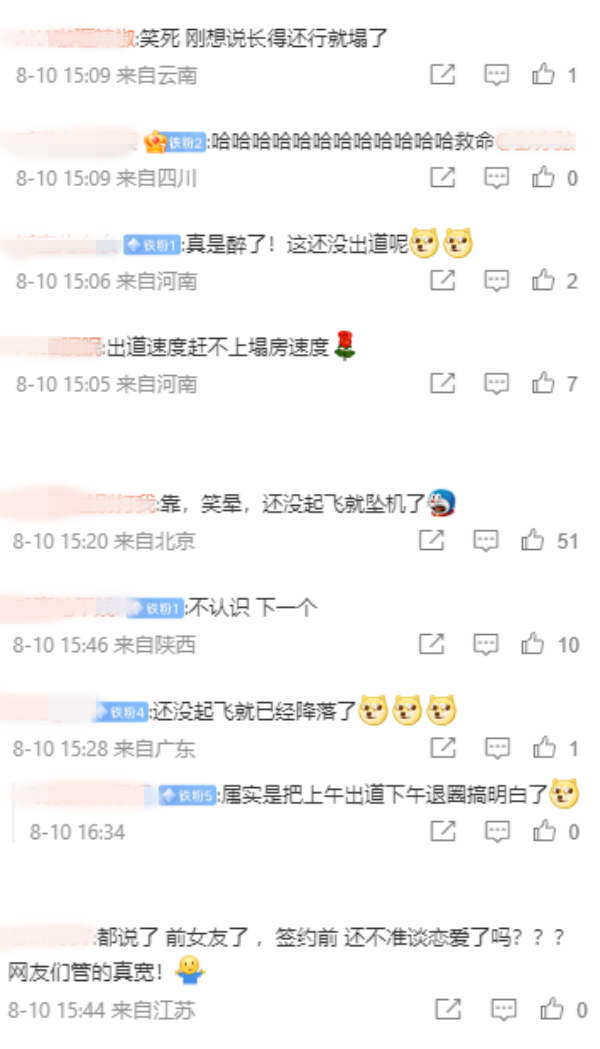600x1049 pixels.
Task: Like the comment "还没起飞就坠机了"
Action: pyautogui.click(x=533, y=541)
